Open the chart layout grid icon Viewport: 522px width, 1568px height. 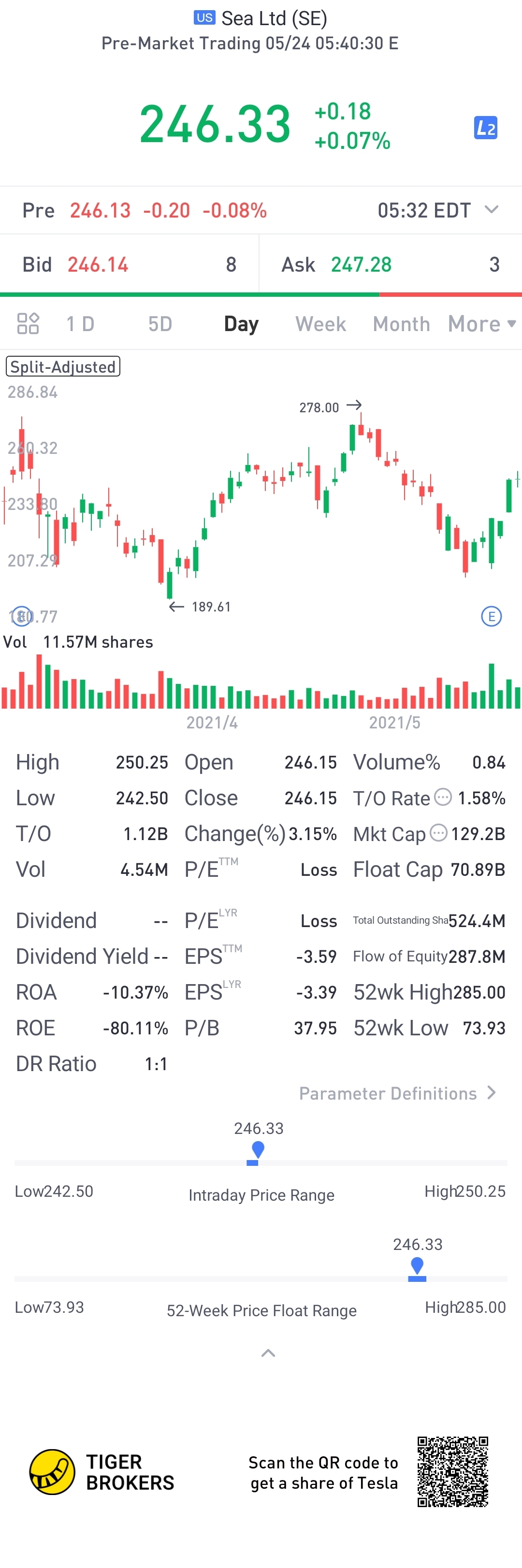point(28,324)
